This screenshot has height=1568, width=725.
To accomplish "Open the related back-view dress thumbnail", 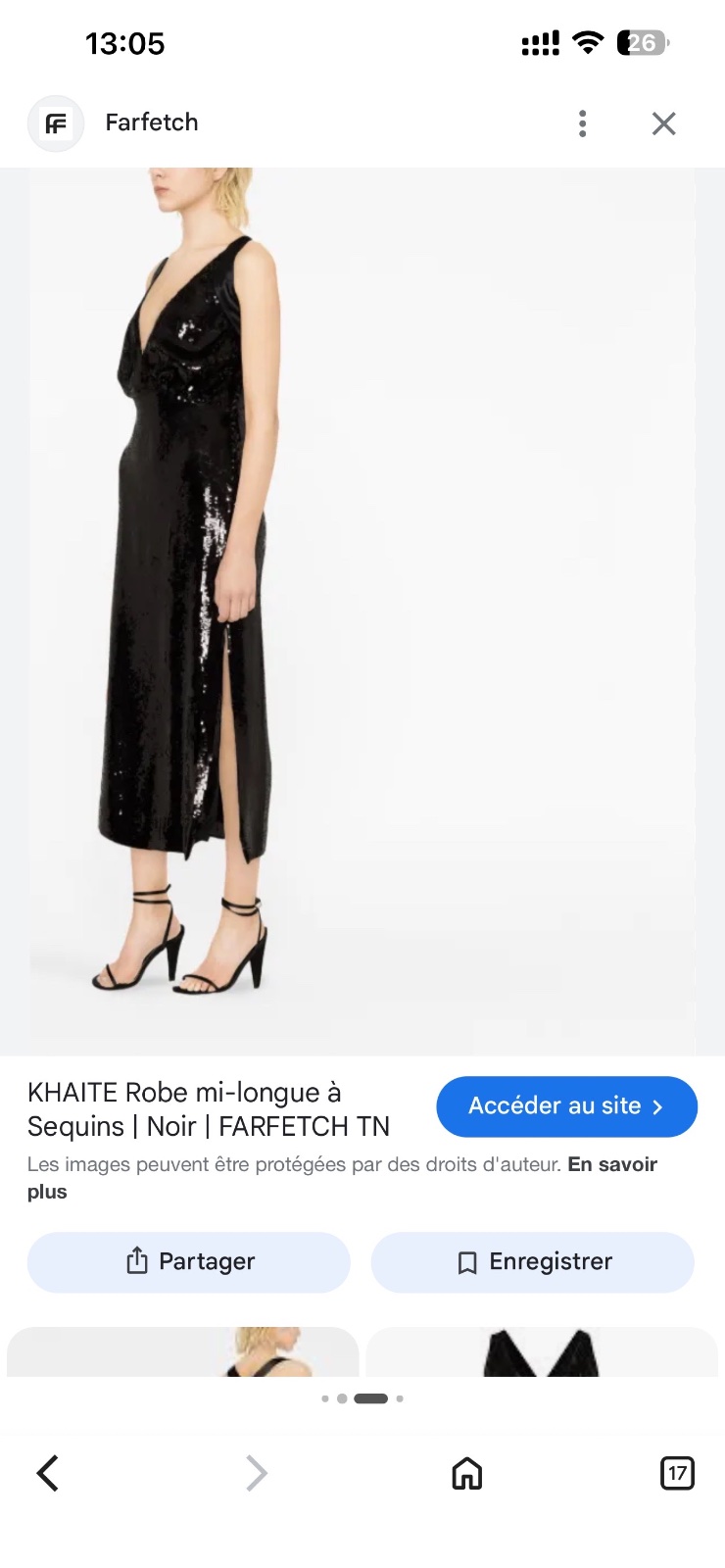I will point(183,1351).
